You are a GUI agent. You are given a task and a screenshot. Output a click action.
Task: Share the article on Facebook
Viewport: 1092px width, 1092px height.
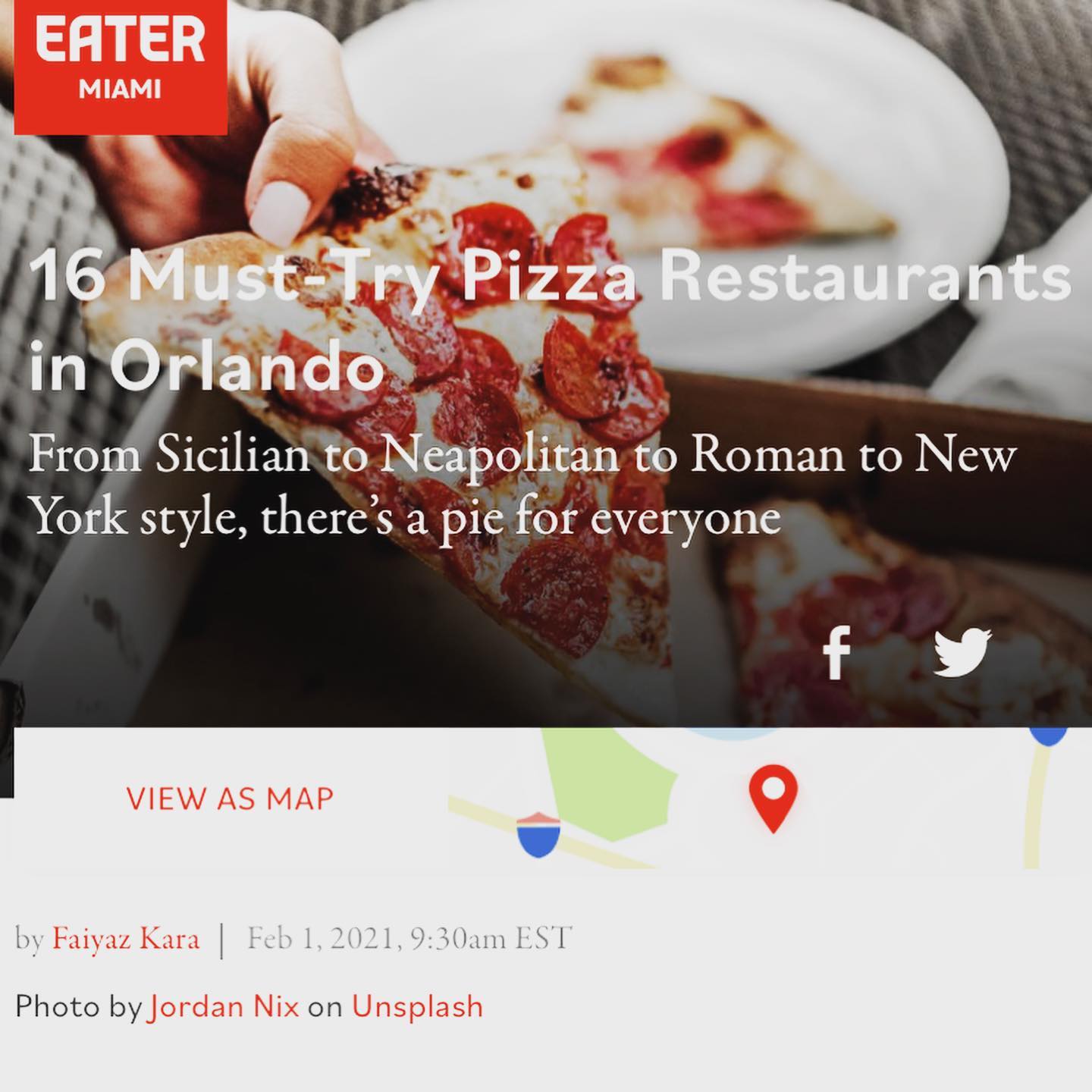pyautogui.click(x=836, y=654)
